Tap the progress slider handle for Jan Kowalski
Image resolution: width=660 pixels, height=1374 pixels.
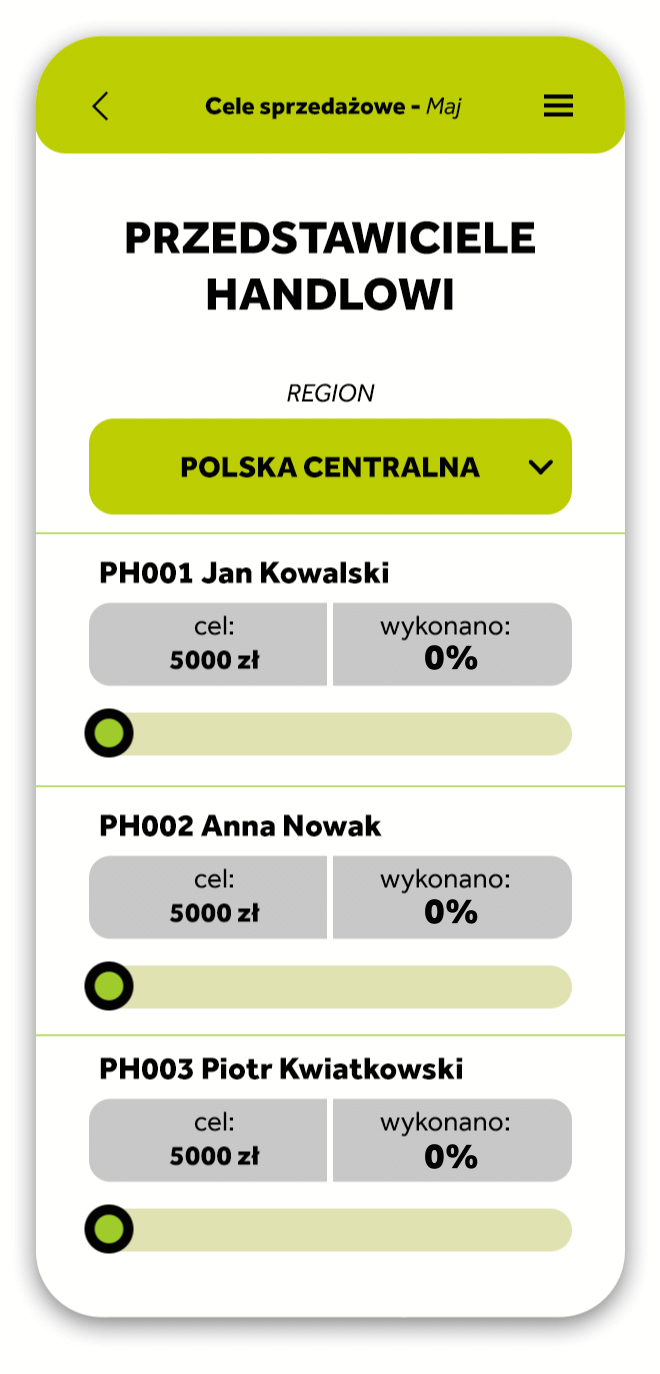(x=109, y=733)
